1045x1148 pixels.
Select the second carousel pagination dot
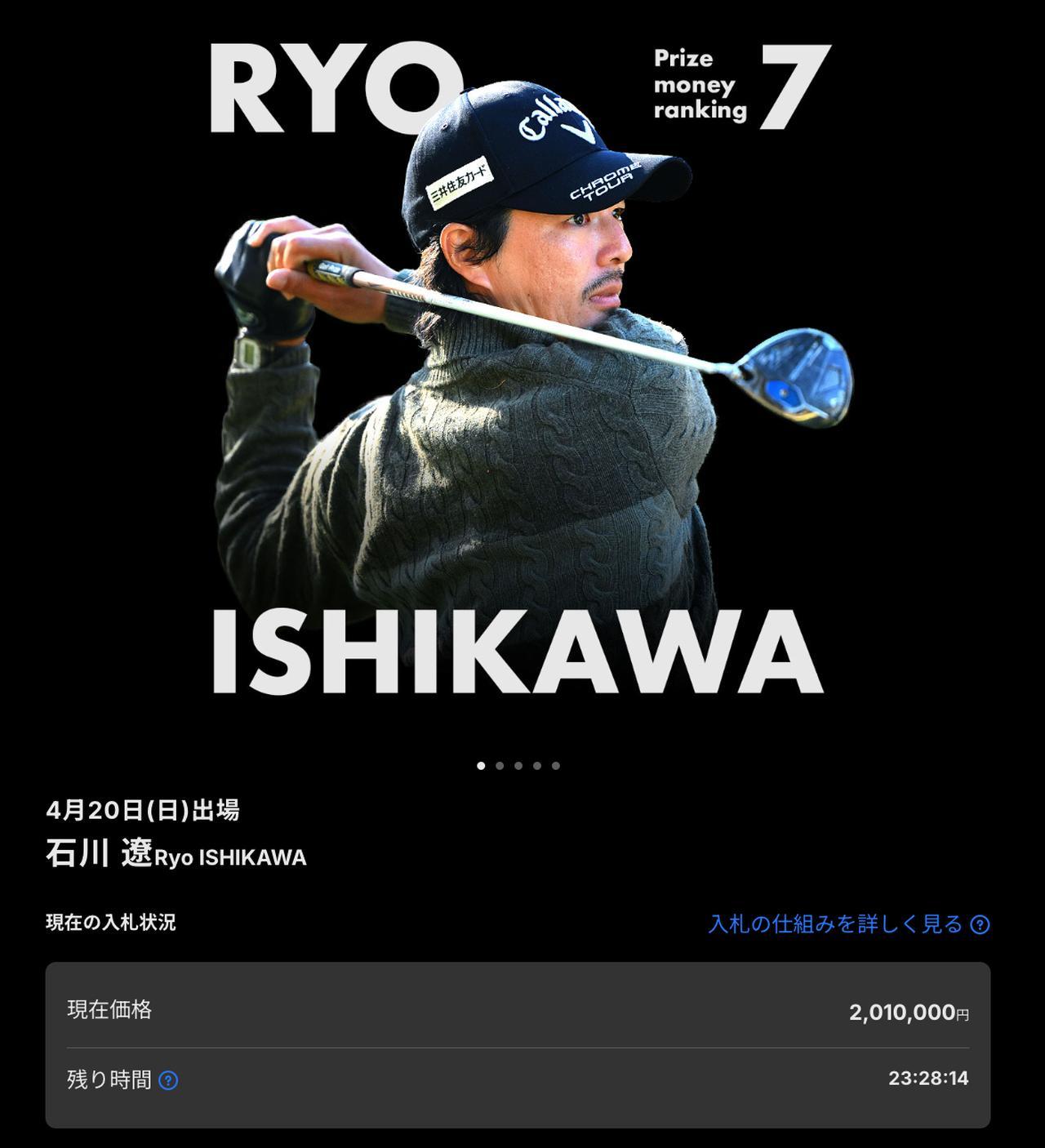500,765
